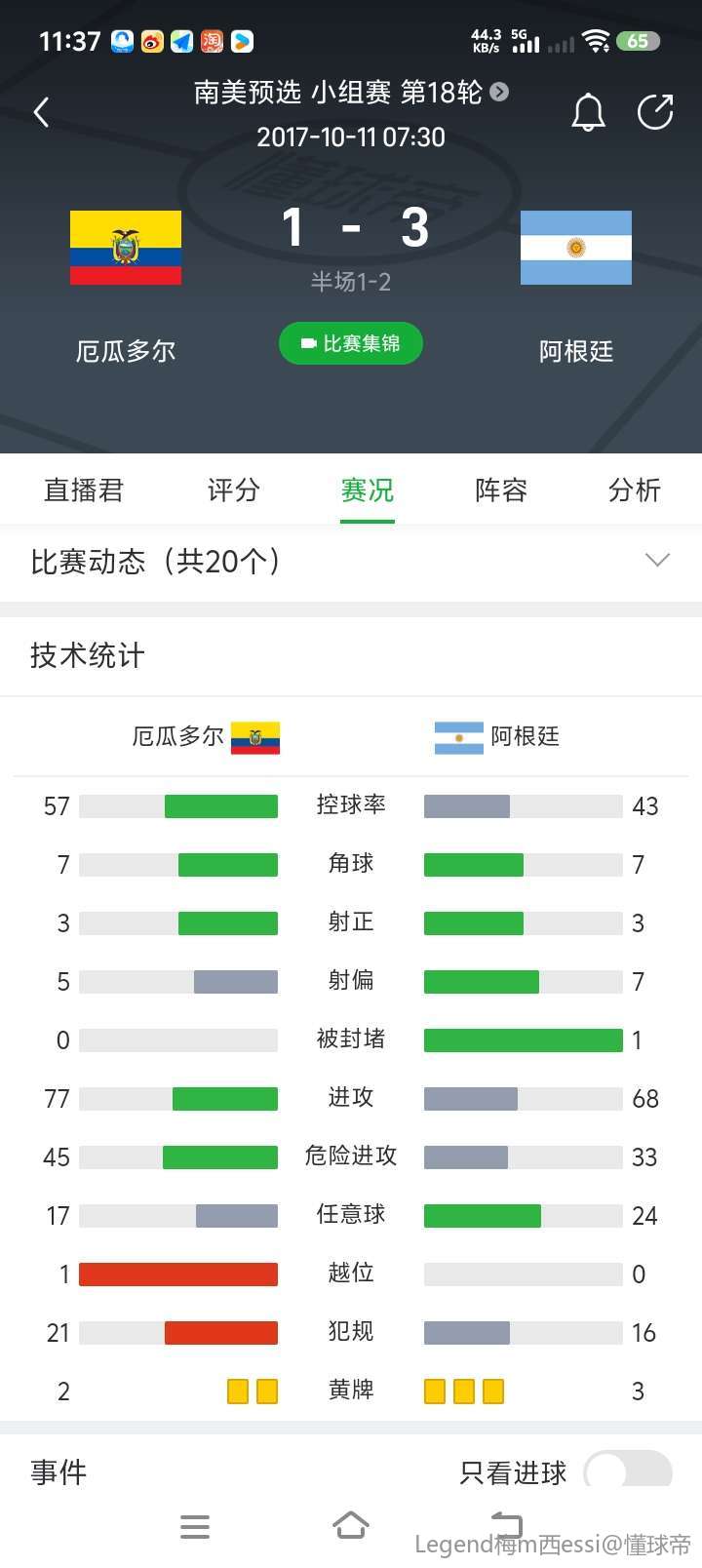Viewport: 702px width, 1568px height.
Task: Open the match notifications bell
Action: 588,112
